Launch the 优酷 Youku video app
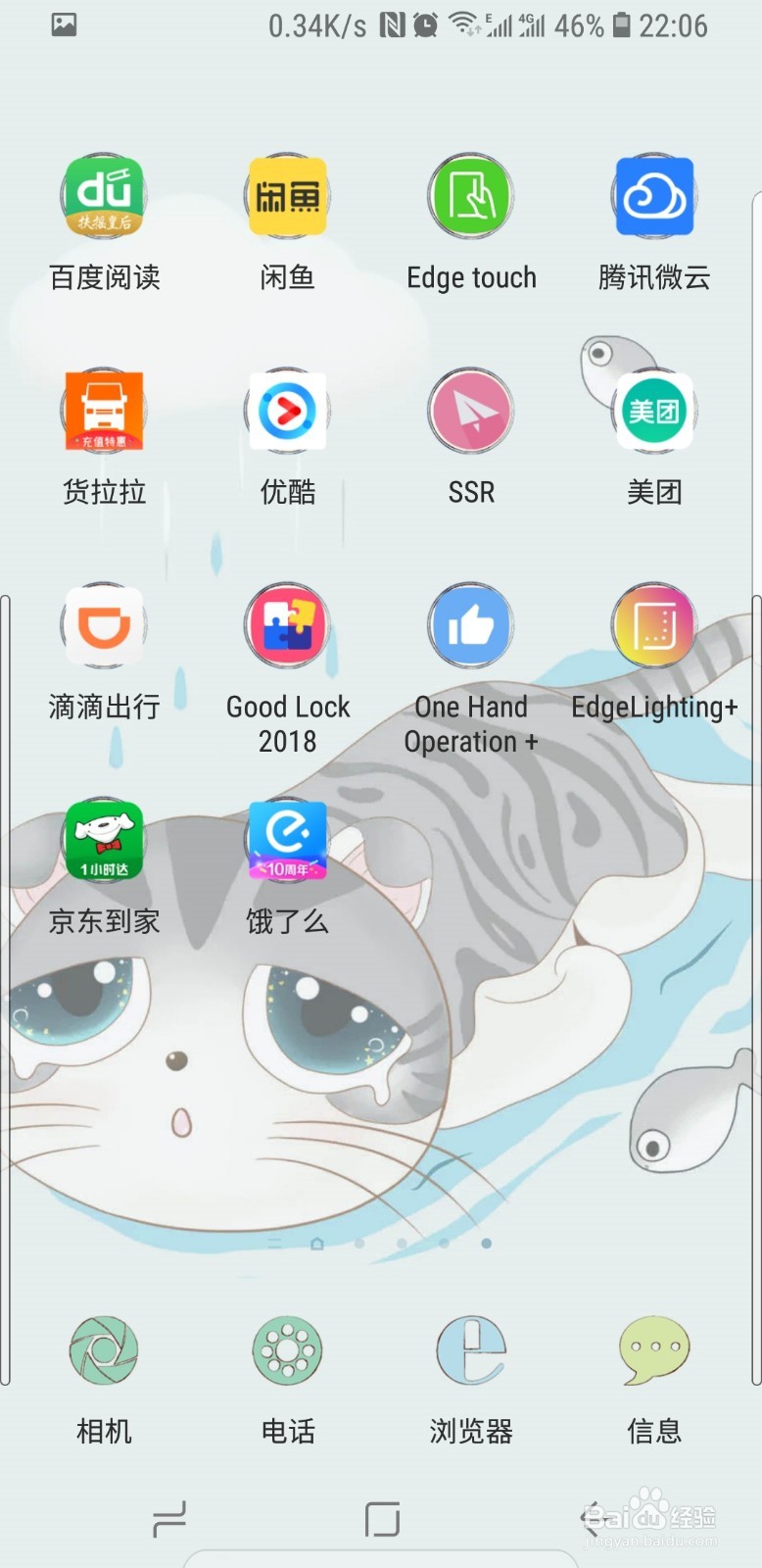This screenshot has width=762, height=1568. click(x=287, y=411)
